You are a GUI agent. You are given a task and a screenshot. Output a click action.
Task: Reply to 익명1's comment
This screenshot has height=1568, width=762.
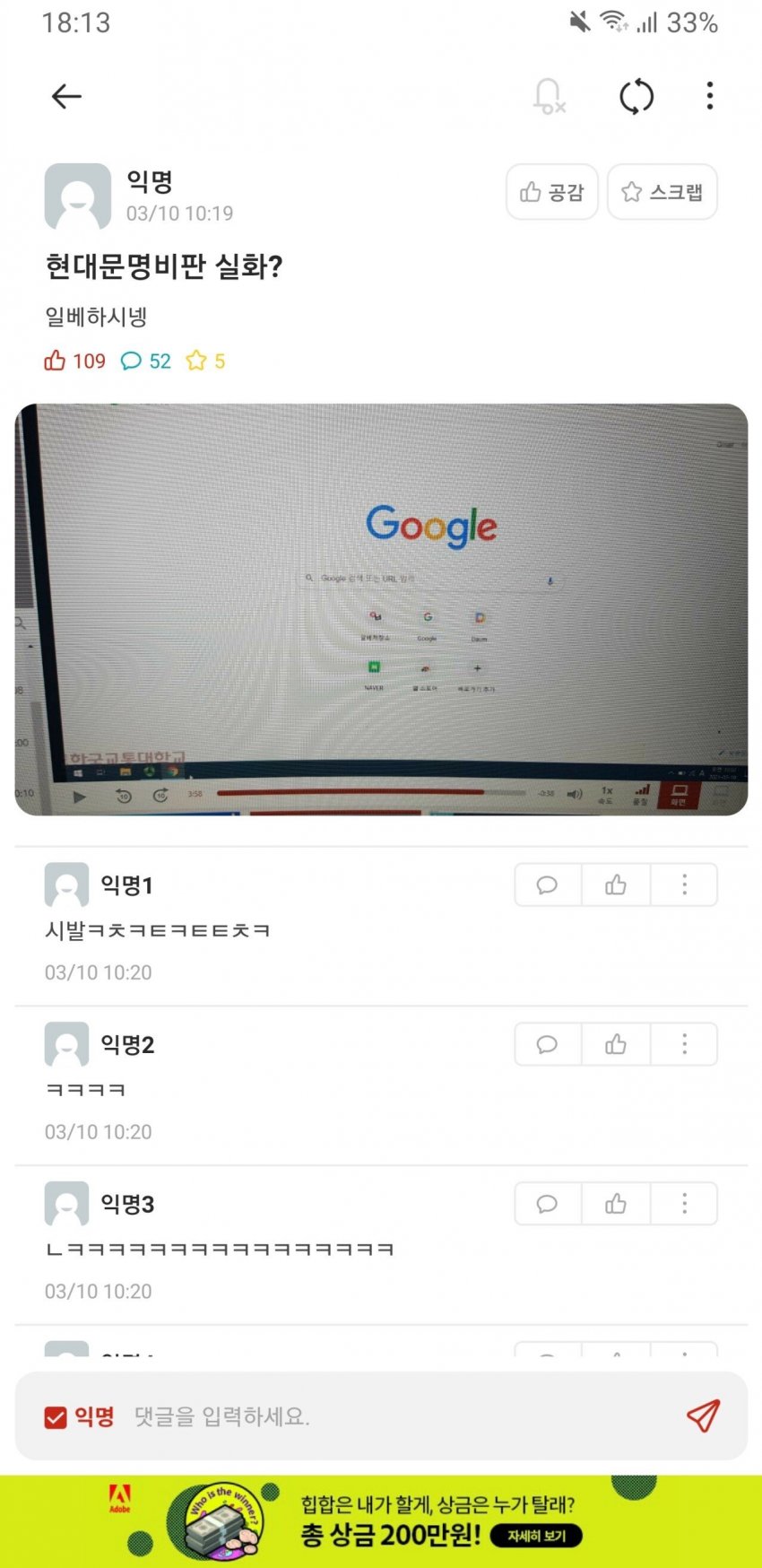[x=548, y=885]
